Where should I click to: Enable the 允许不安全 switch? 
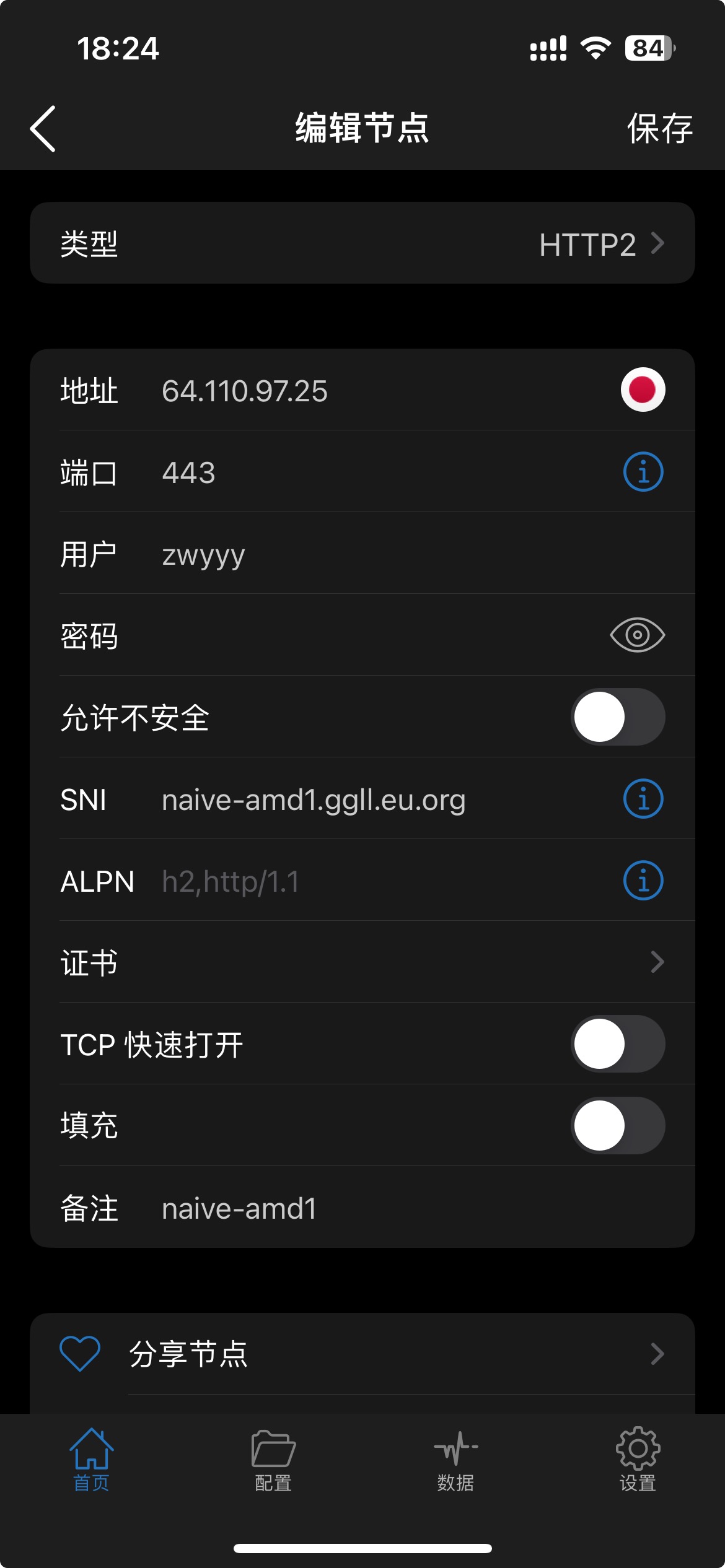617,716
